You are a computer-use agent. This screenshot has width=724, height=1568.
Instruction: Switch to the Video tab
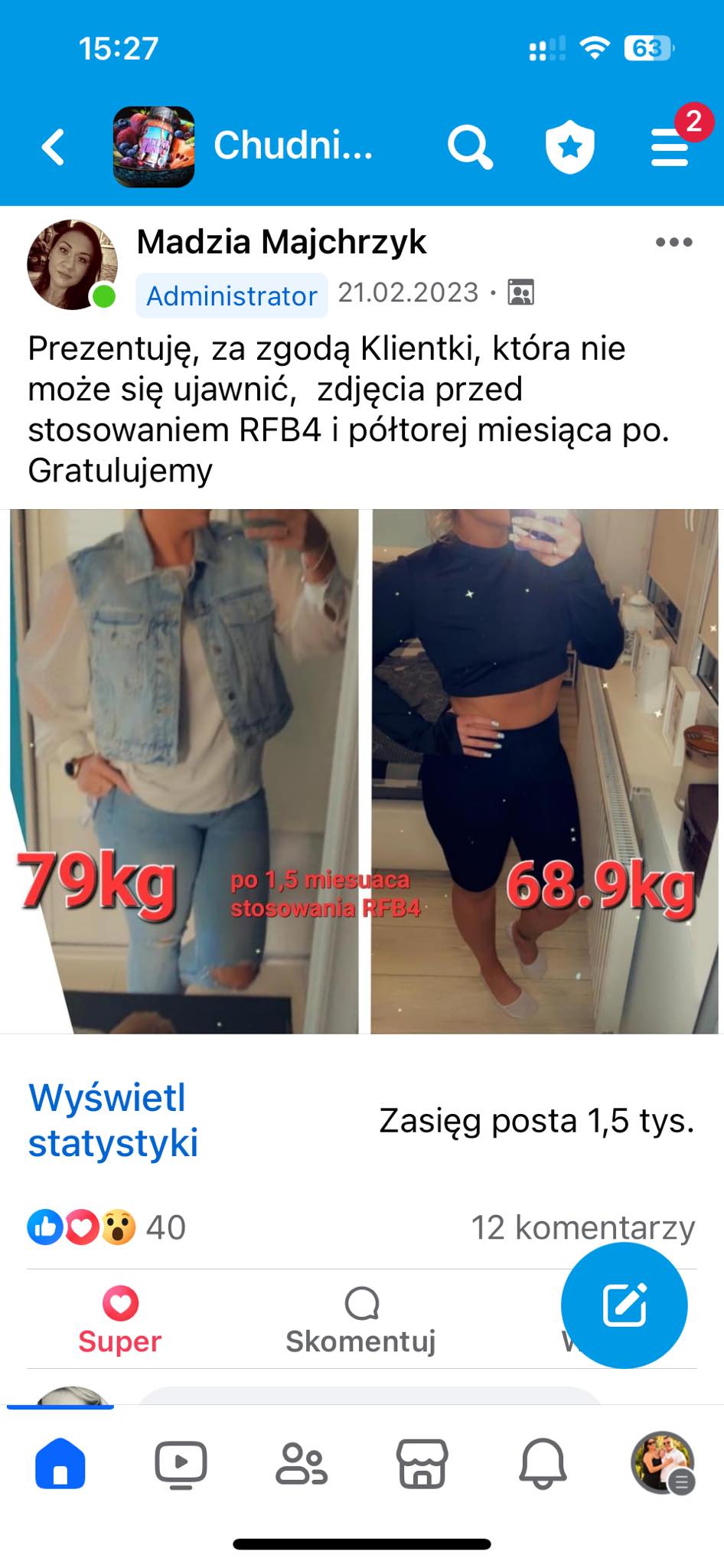[181, 1464]
